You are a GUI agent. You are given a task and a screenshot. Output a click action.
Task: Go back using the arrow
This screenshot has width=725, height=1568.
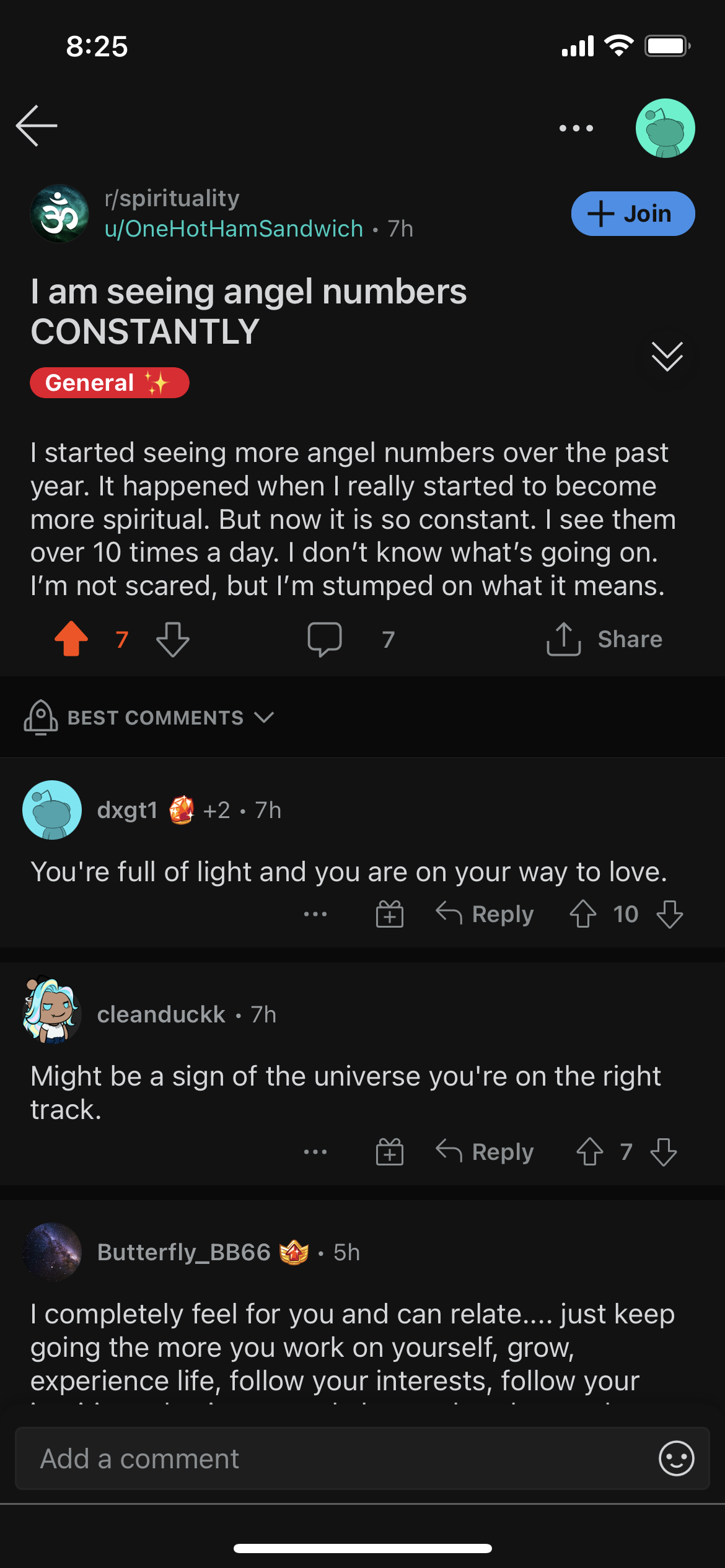click(x=37, y=126)
